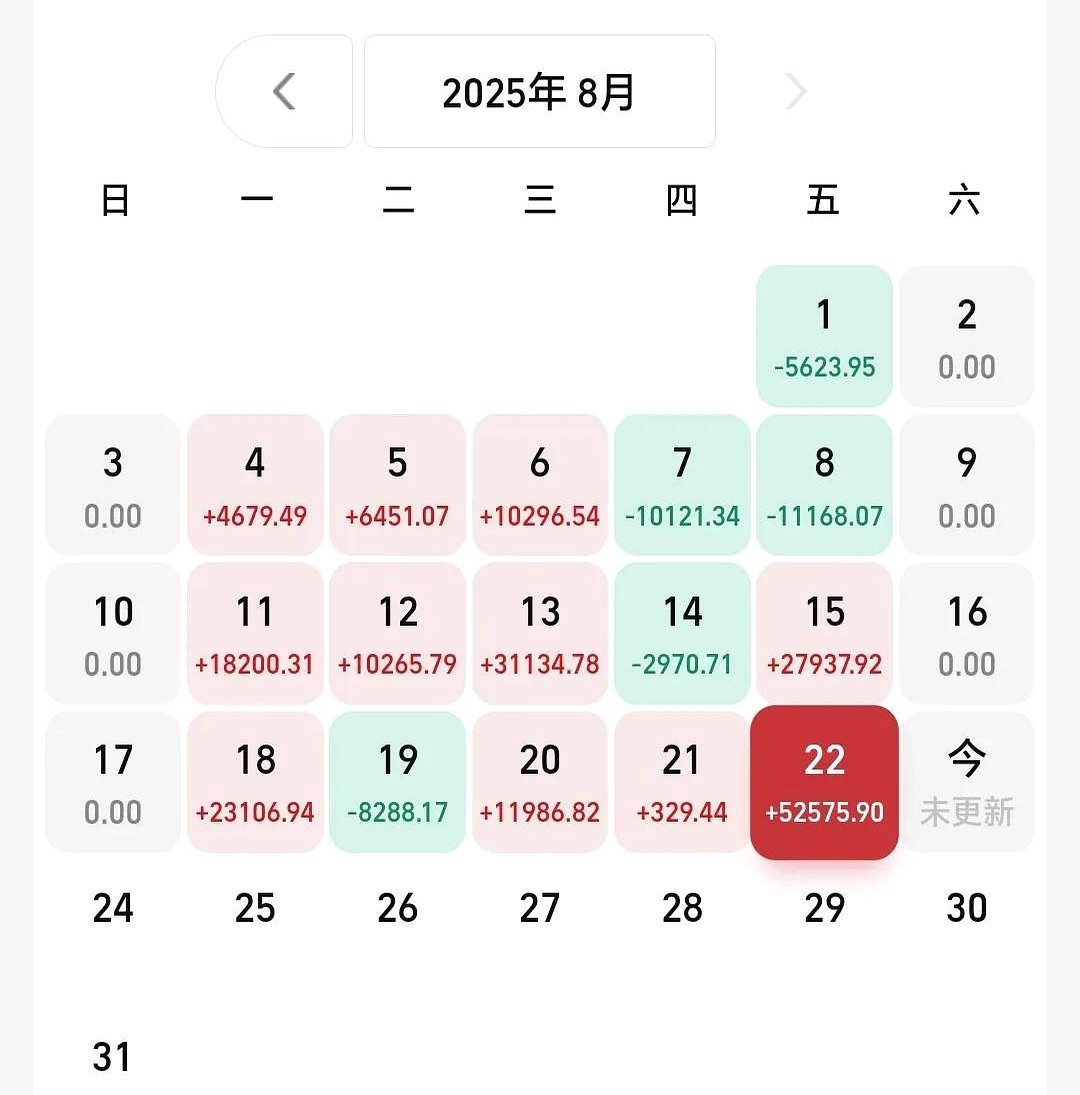The image size is (1080, 1095).
Task: Select August 1 with -5623.95
Action: pos(824,337)
